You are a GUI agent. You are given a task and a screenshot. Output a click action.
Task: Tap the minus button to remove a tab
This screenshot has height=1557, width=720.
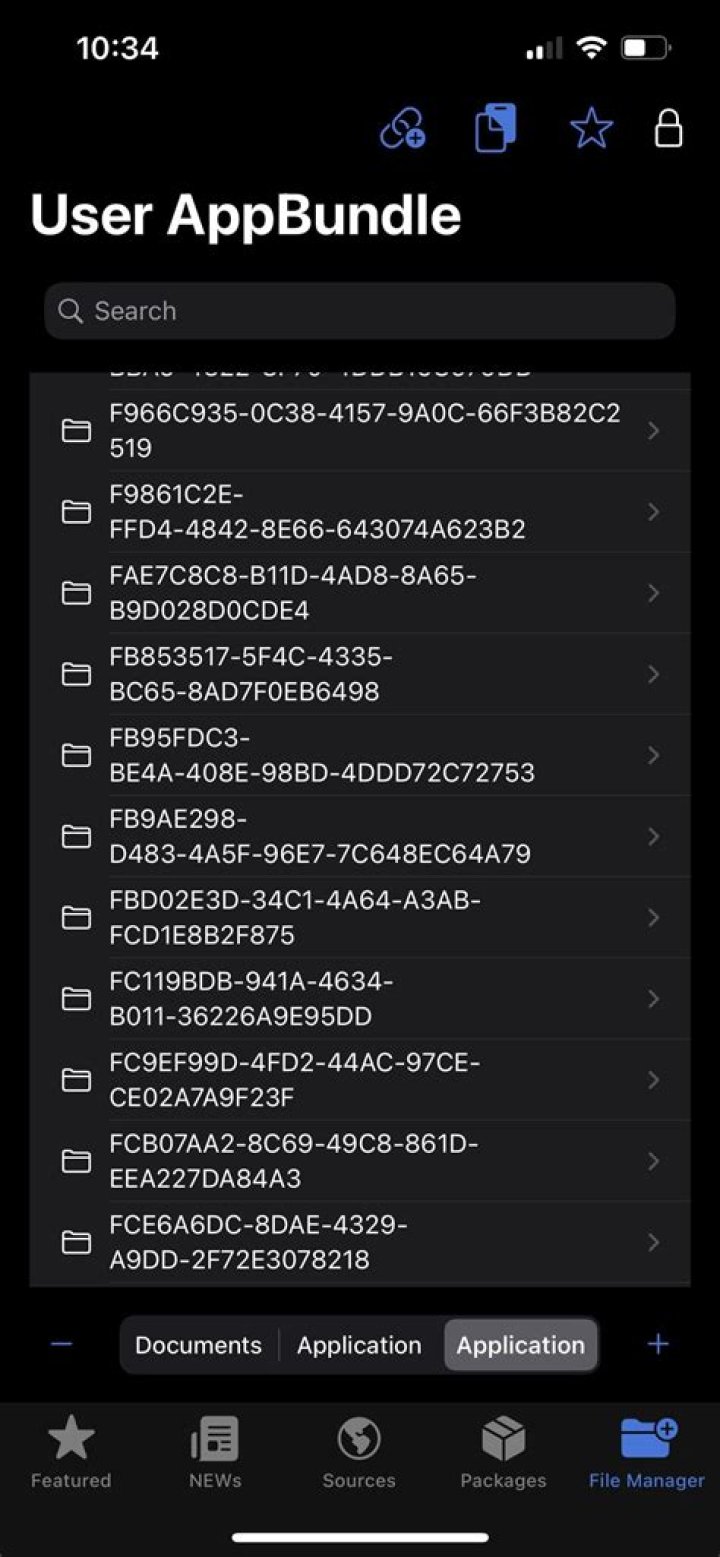(x=62, y=1344)
